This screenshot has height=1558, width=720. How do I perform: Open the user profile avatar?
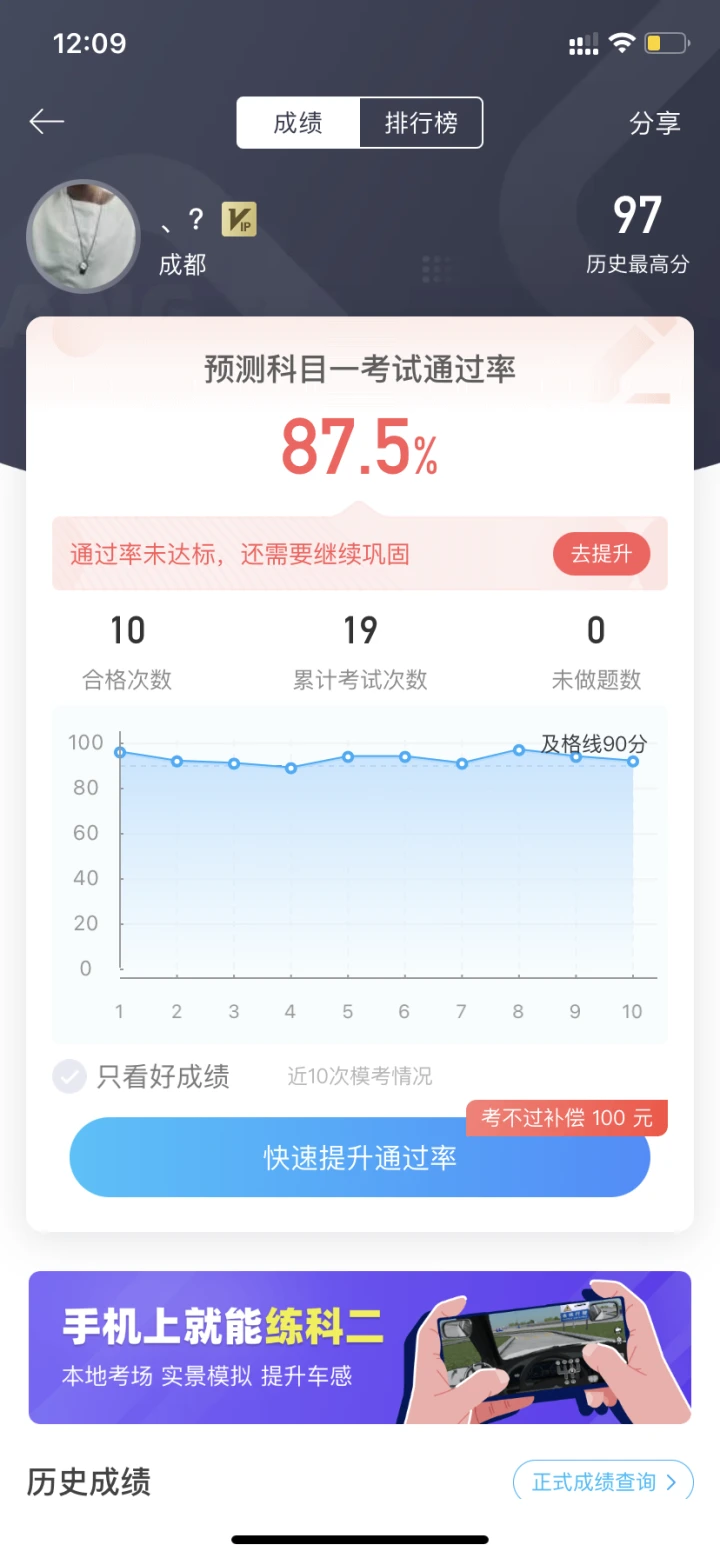[x=83, y=236]
